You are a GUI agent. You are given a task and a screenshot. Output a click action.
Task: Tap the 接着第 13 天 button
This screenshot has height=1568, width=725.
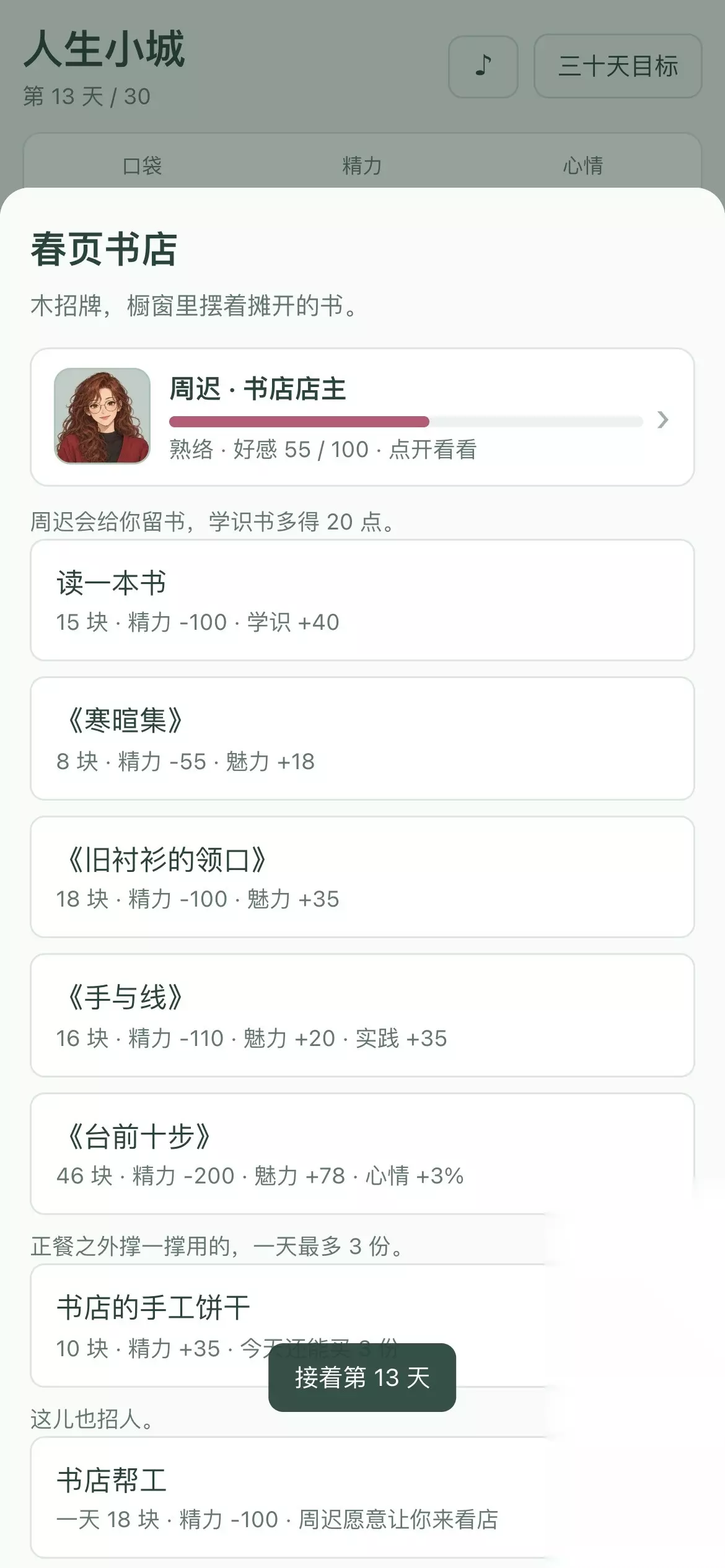(362, 1377)
